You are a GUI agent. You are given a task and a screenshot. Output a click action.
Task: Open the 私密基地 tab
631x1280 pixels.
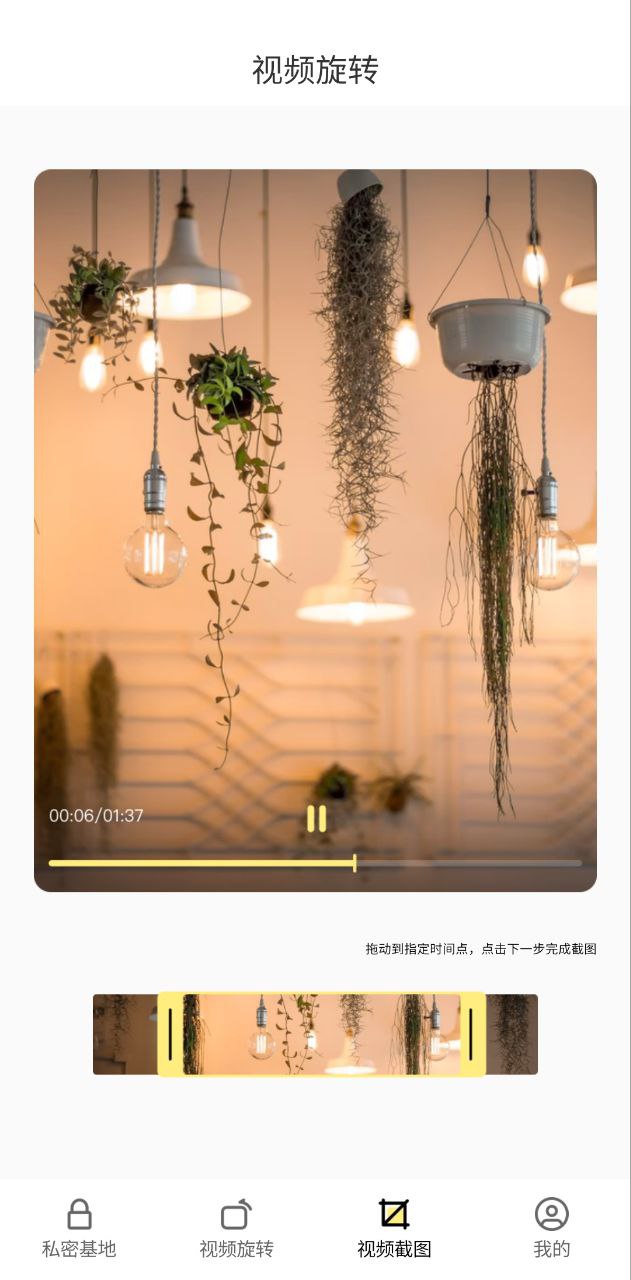click(x=79, y=1228)
